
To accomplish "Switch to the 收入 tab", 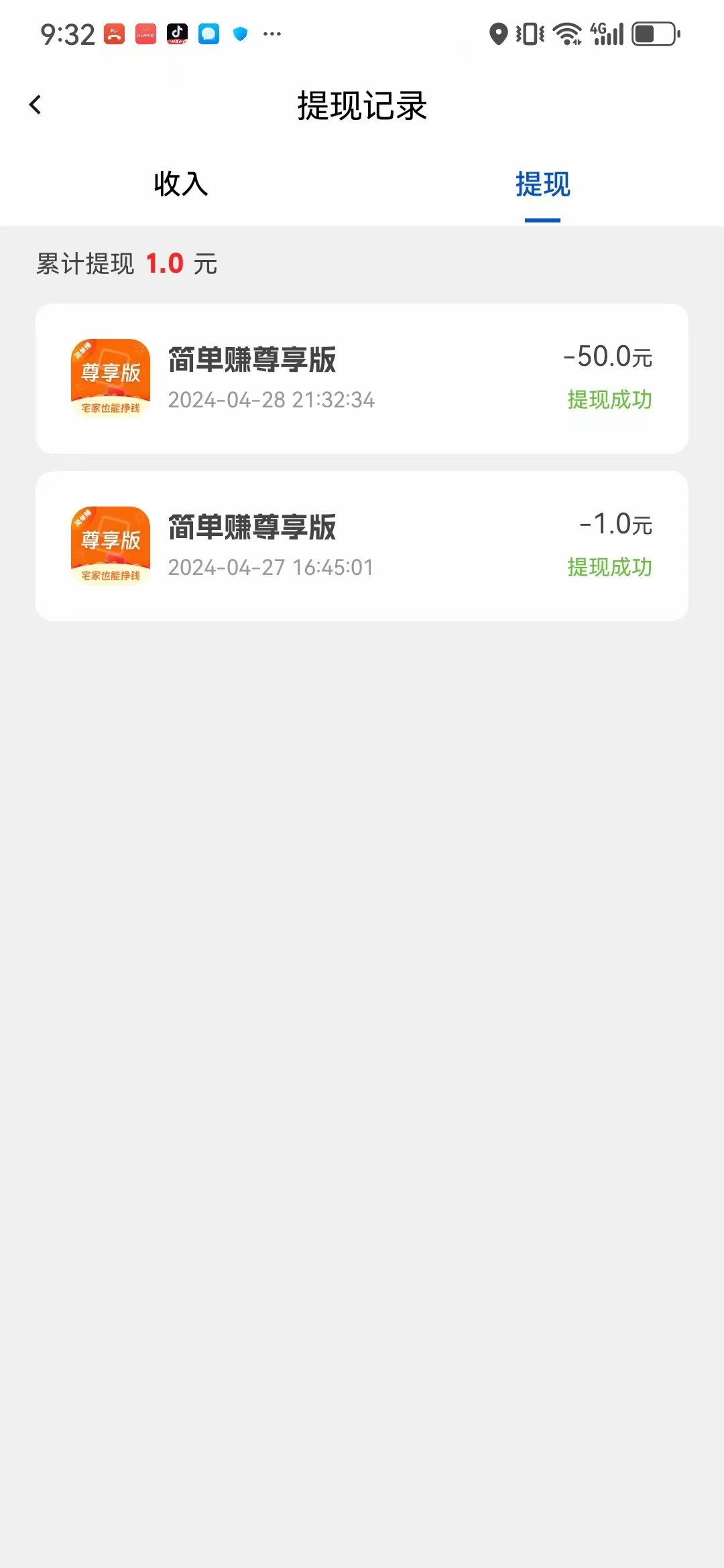I will (181, 184).
